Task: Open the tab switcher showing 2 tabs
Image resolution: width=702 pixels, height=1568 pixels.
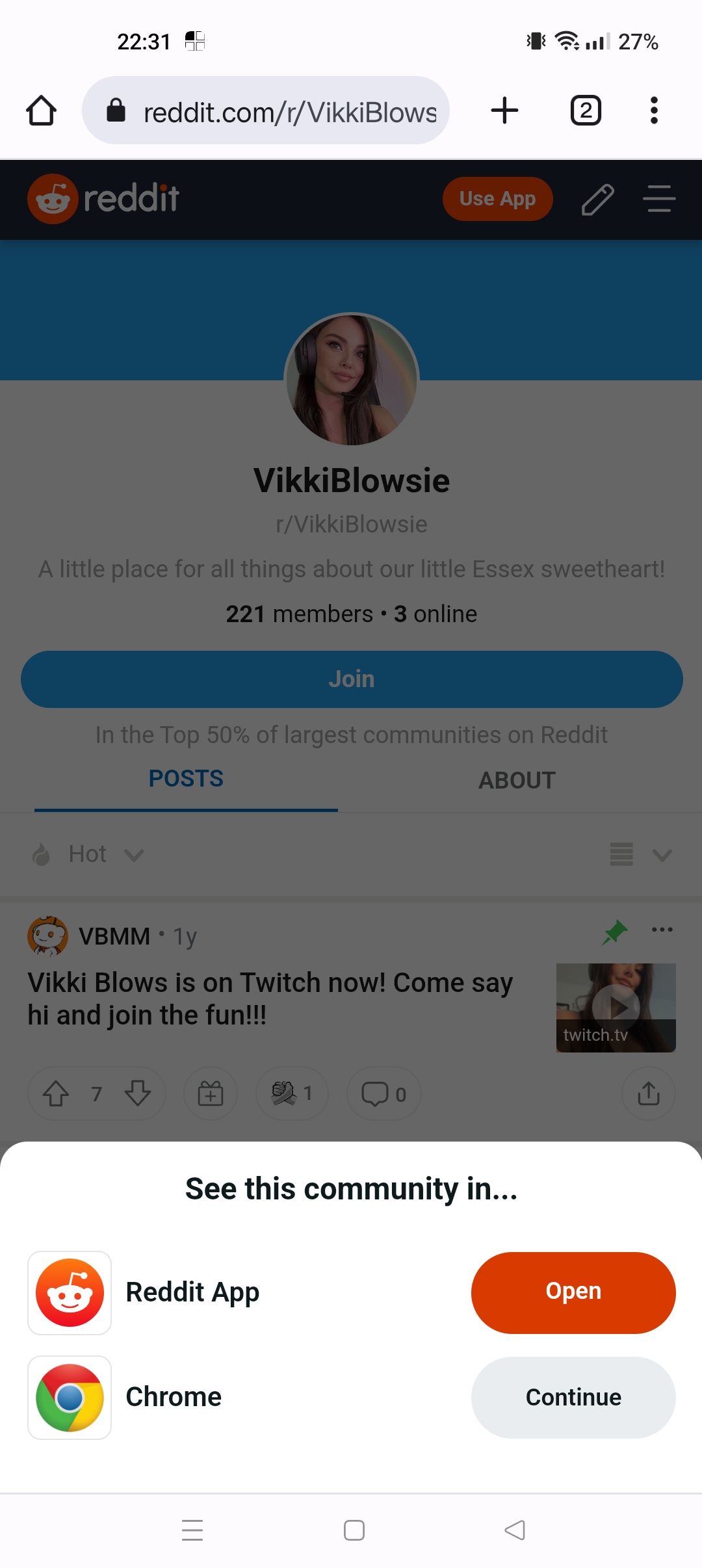Action: (x=586, y=111)
